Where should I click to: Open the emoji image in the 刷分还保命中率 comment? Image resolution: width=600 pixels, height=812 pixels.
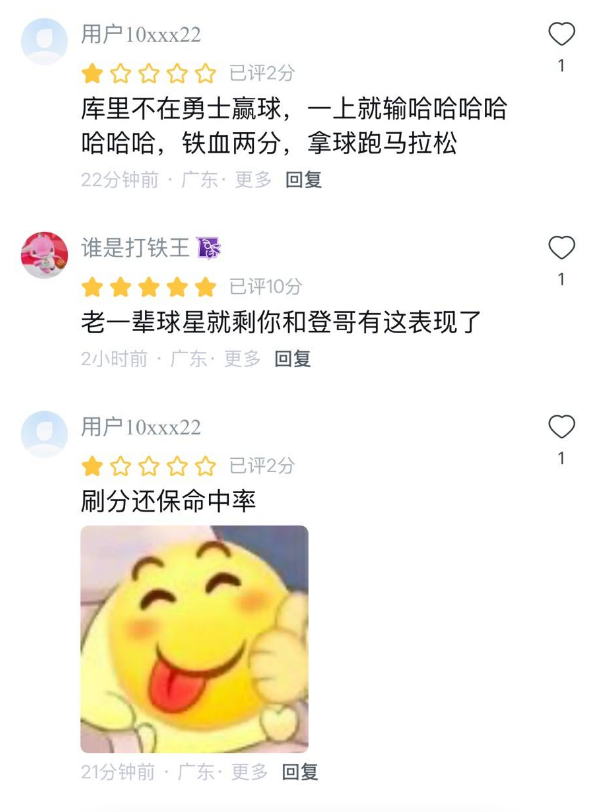(194, 639)
